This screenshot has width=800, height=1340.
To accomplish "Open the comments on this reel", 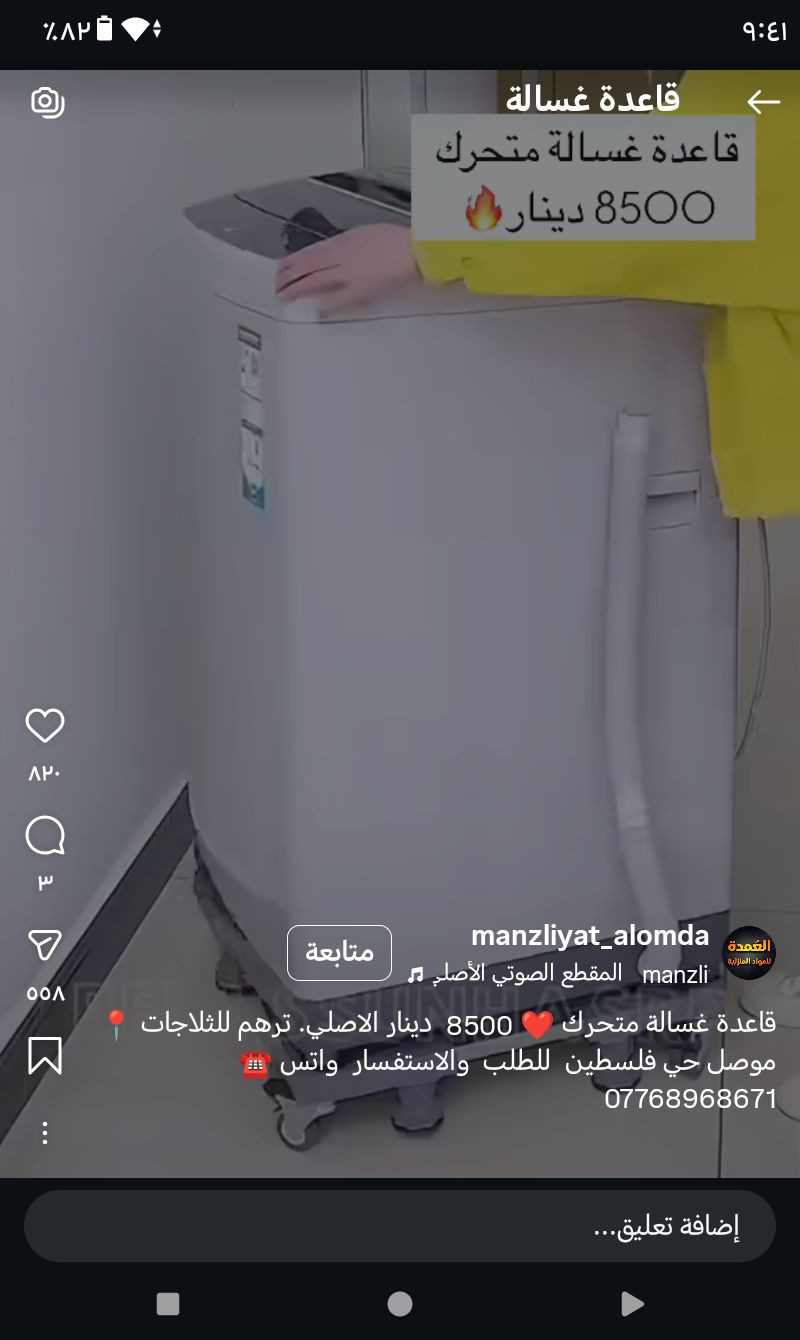I will (x=45, y=836).
